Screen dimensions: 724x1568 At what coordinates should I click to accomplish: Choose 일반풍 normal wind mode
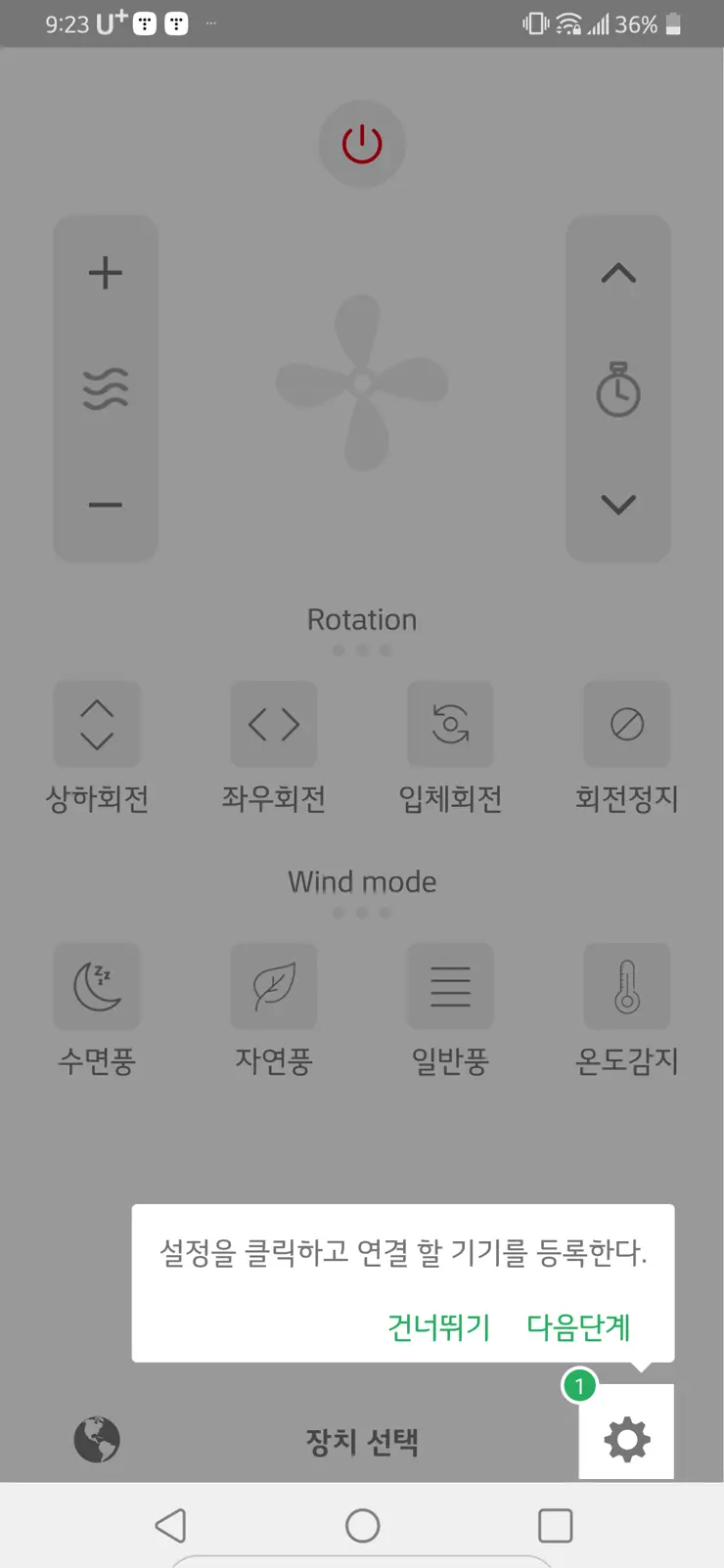click(x=450, y=987)
